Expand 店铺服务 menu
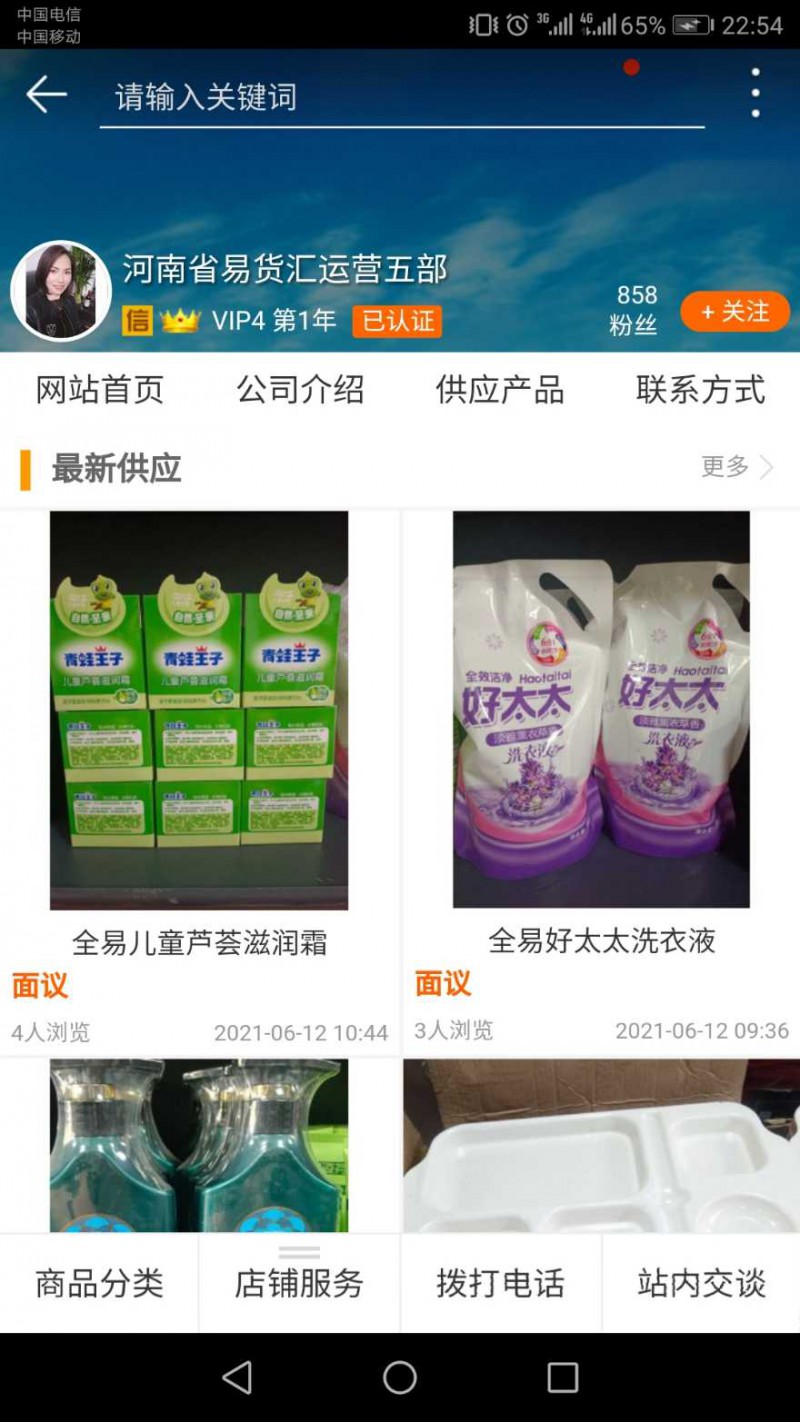 (x=299, y=1283)
